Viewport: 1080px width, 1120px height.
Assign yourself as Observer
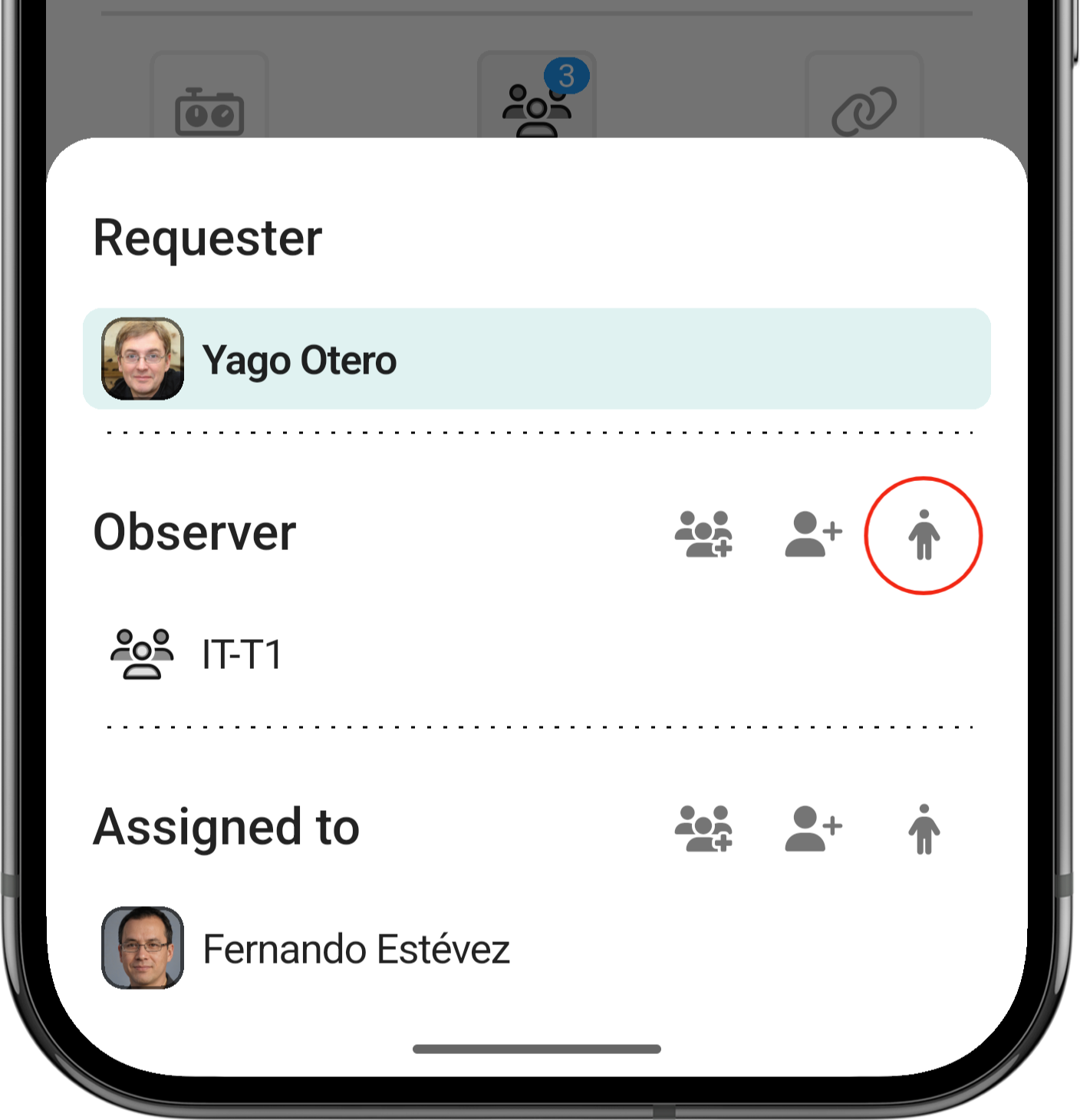[924, 535]
